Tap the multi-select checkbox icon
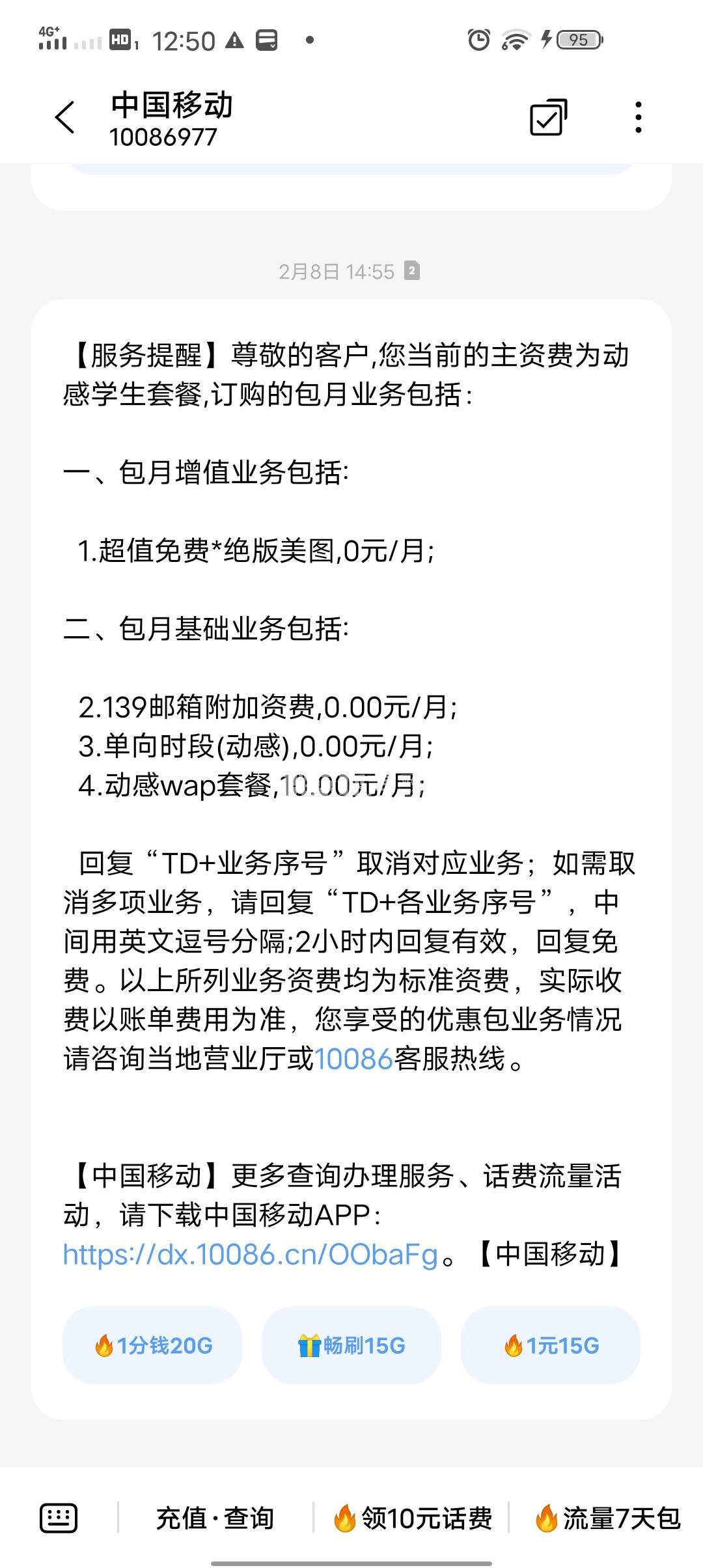703x1568 pixels. click(548, 118)
